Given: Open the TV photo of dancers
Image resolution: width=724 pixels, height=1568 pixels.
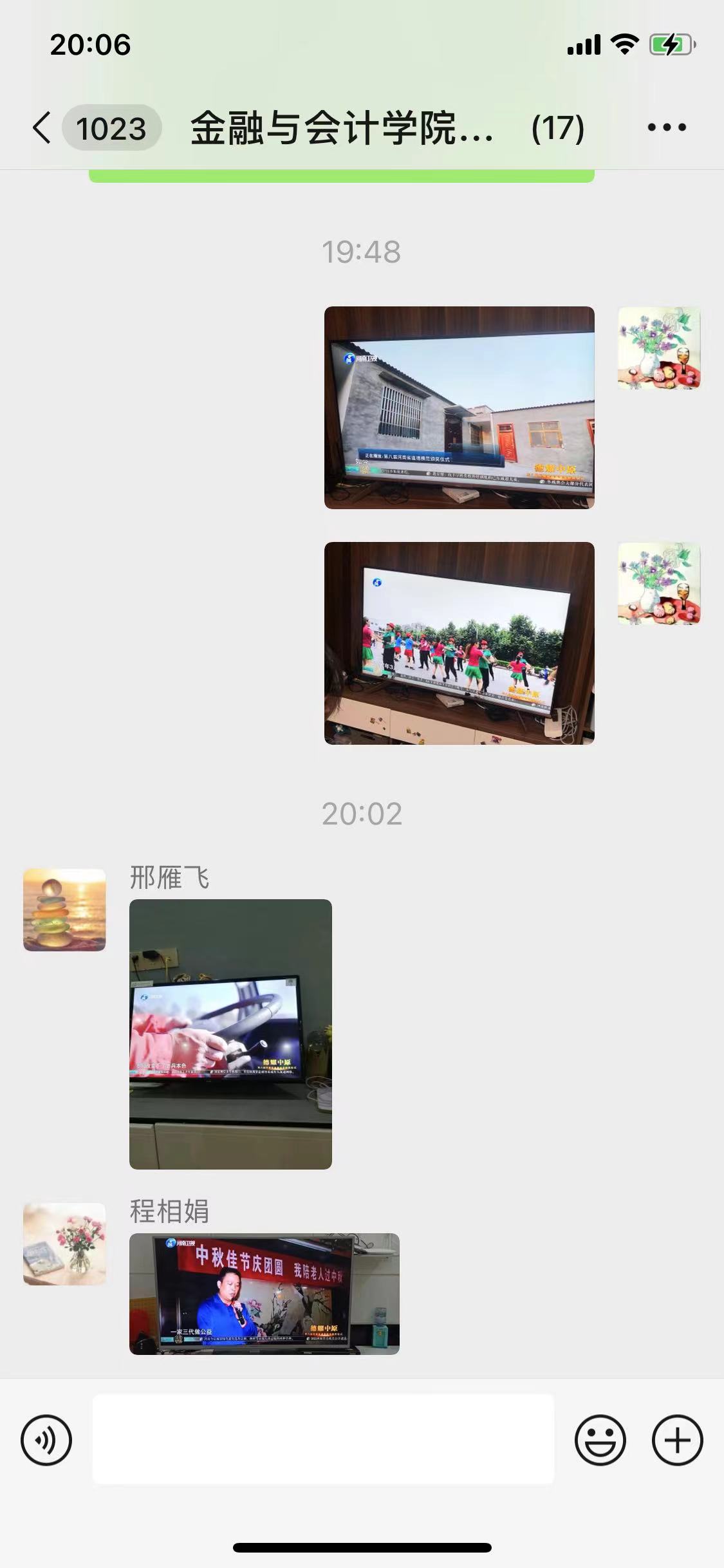Looking at the screenshot, I should coord(459,643).
